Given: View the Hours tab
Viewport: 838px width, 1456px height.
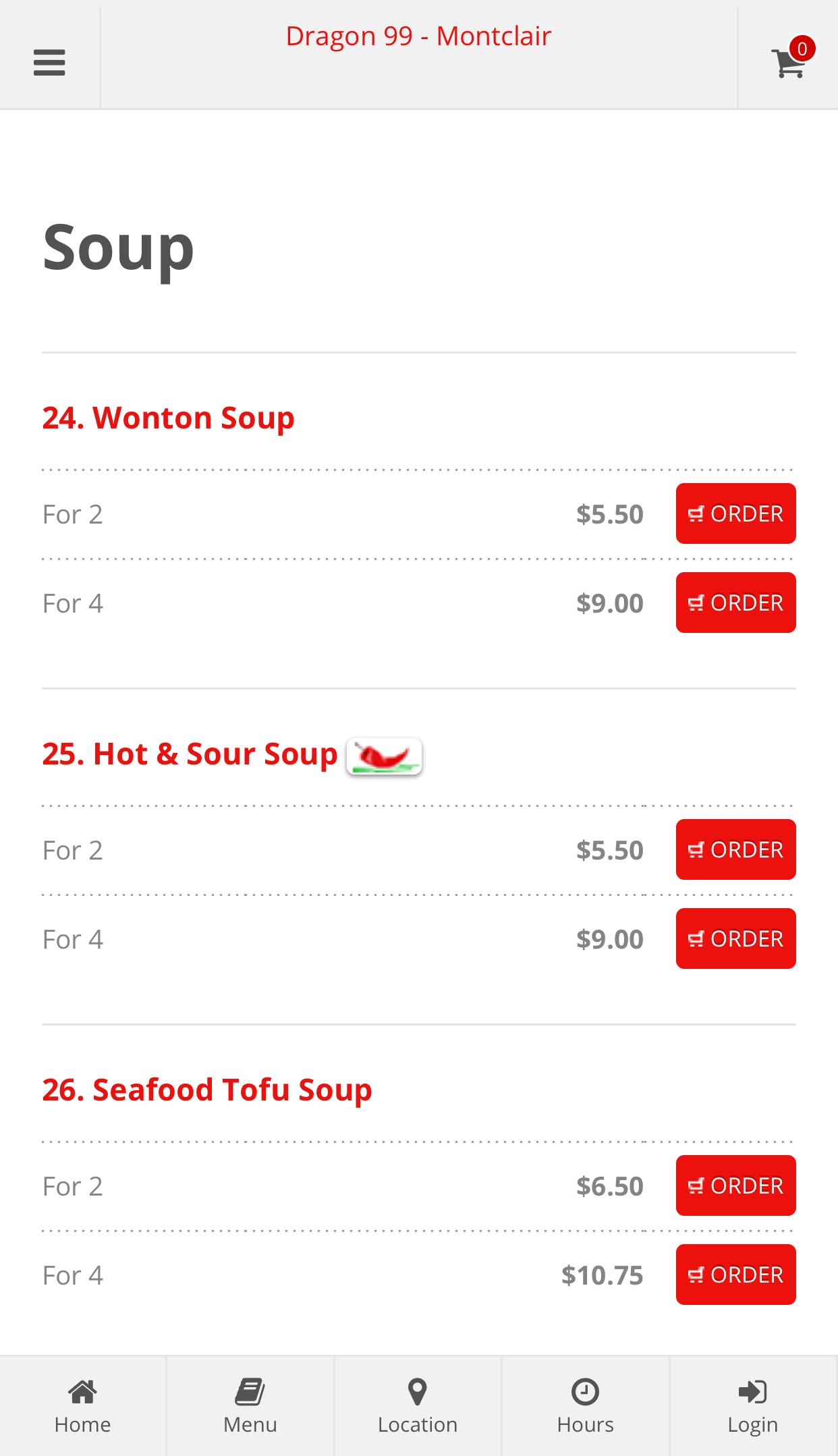Looking at the screenshot, I should coord(585,1406).
